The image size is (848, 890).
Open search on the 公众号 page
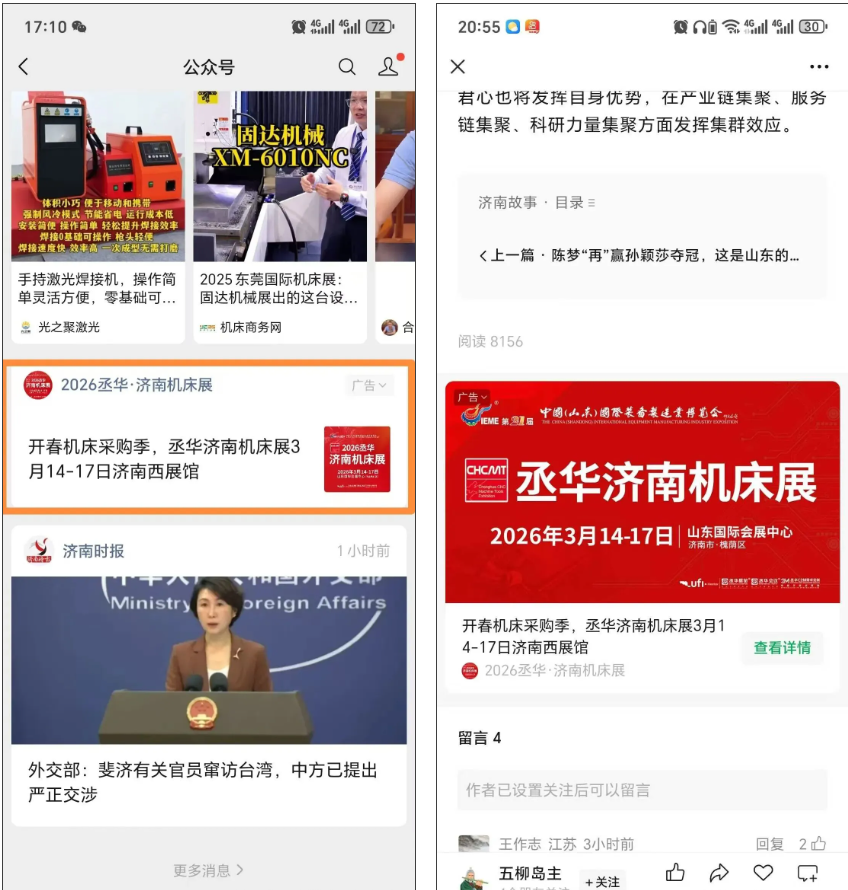[347, 67]
